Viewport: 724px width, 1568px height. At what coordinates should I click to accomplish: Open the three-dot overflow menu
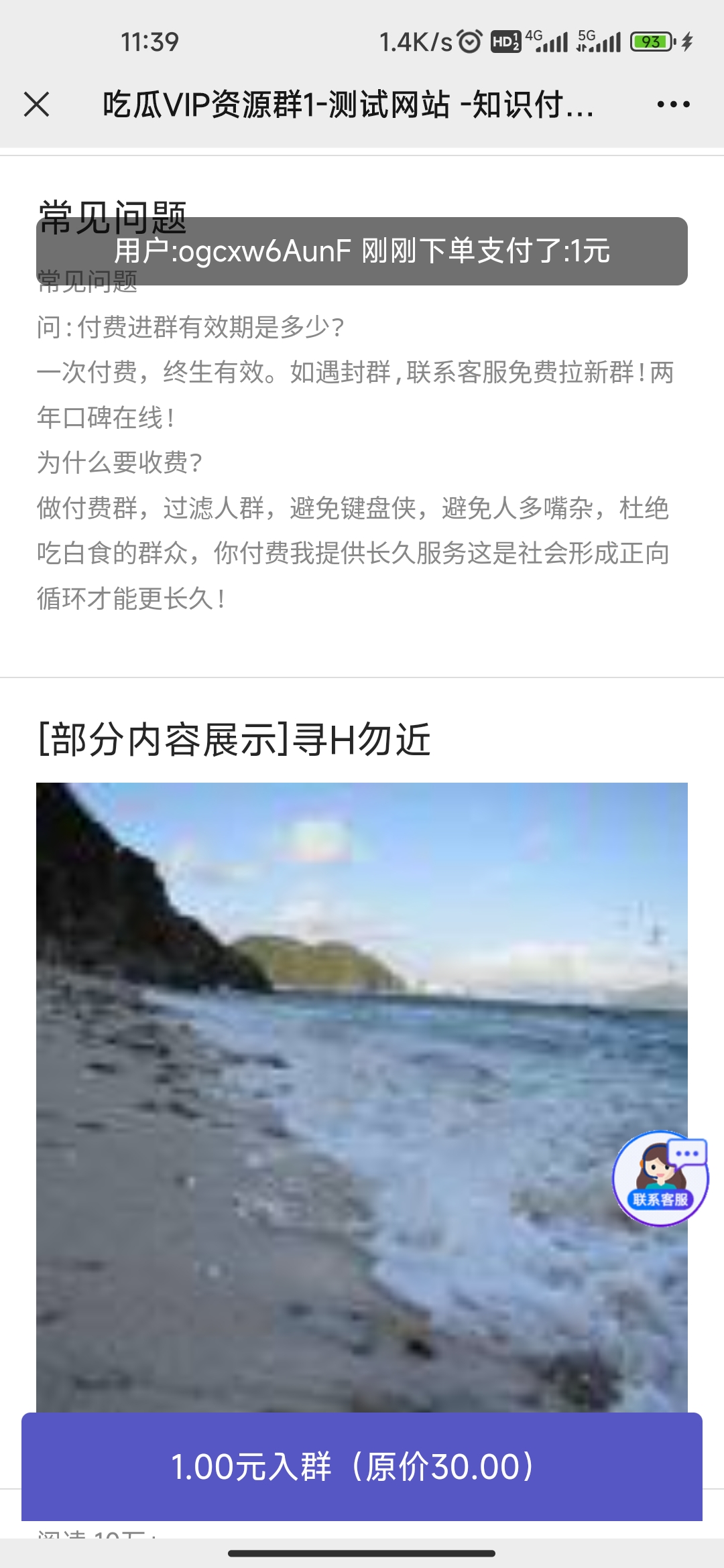pyautogui.click(x=673, y=105)
